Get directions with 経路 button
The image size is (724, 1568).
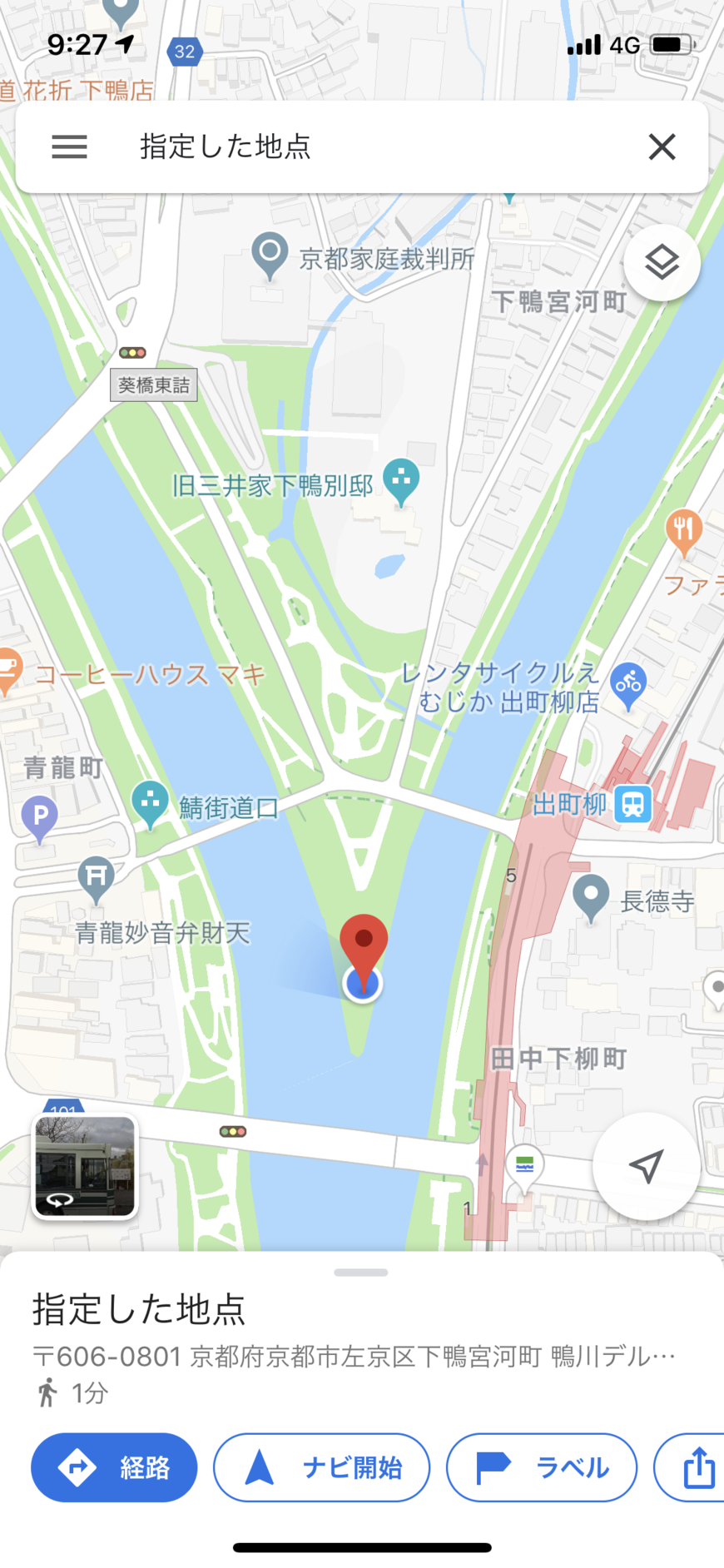pyautogui.click(x=114, y=1467)
